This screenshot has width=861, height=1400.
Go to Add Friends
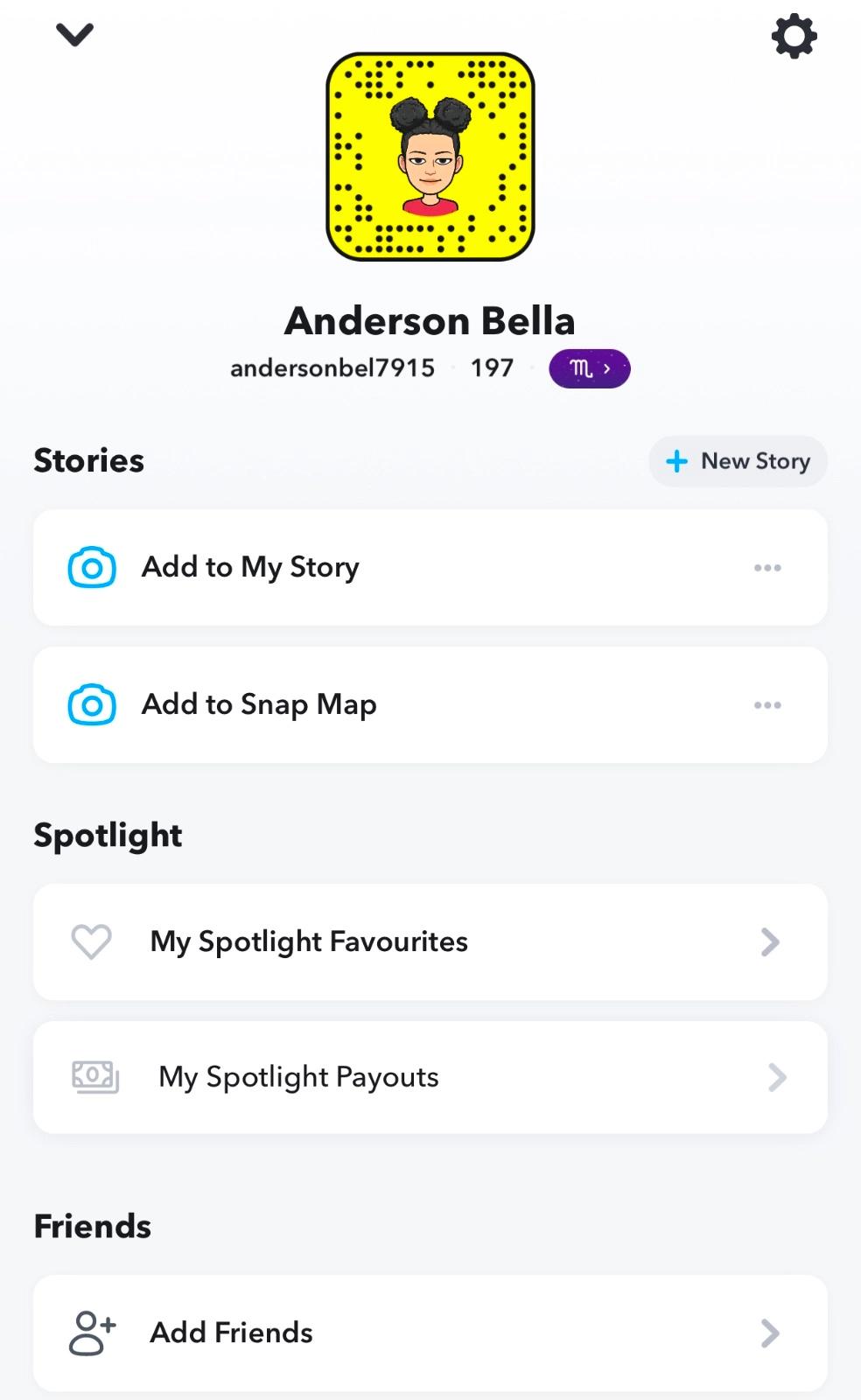click(430, 1333)
